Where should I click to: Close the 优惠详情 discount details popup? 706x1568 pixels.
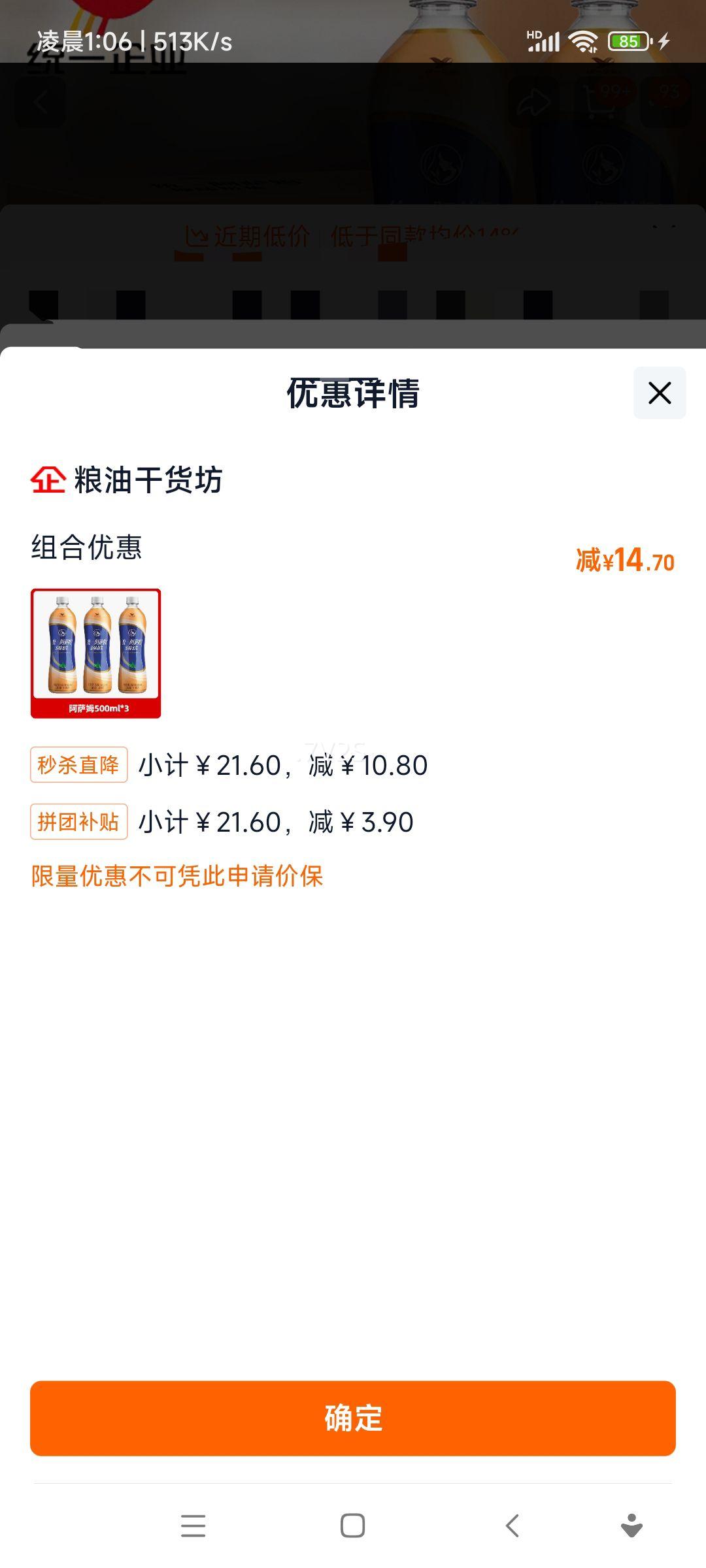pyautogui.click(x=660, y=393)
